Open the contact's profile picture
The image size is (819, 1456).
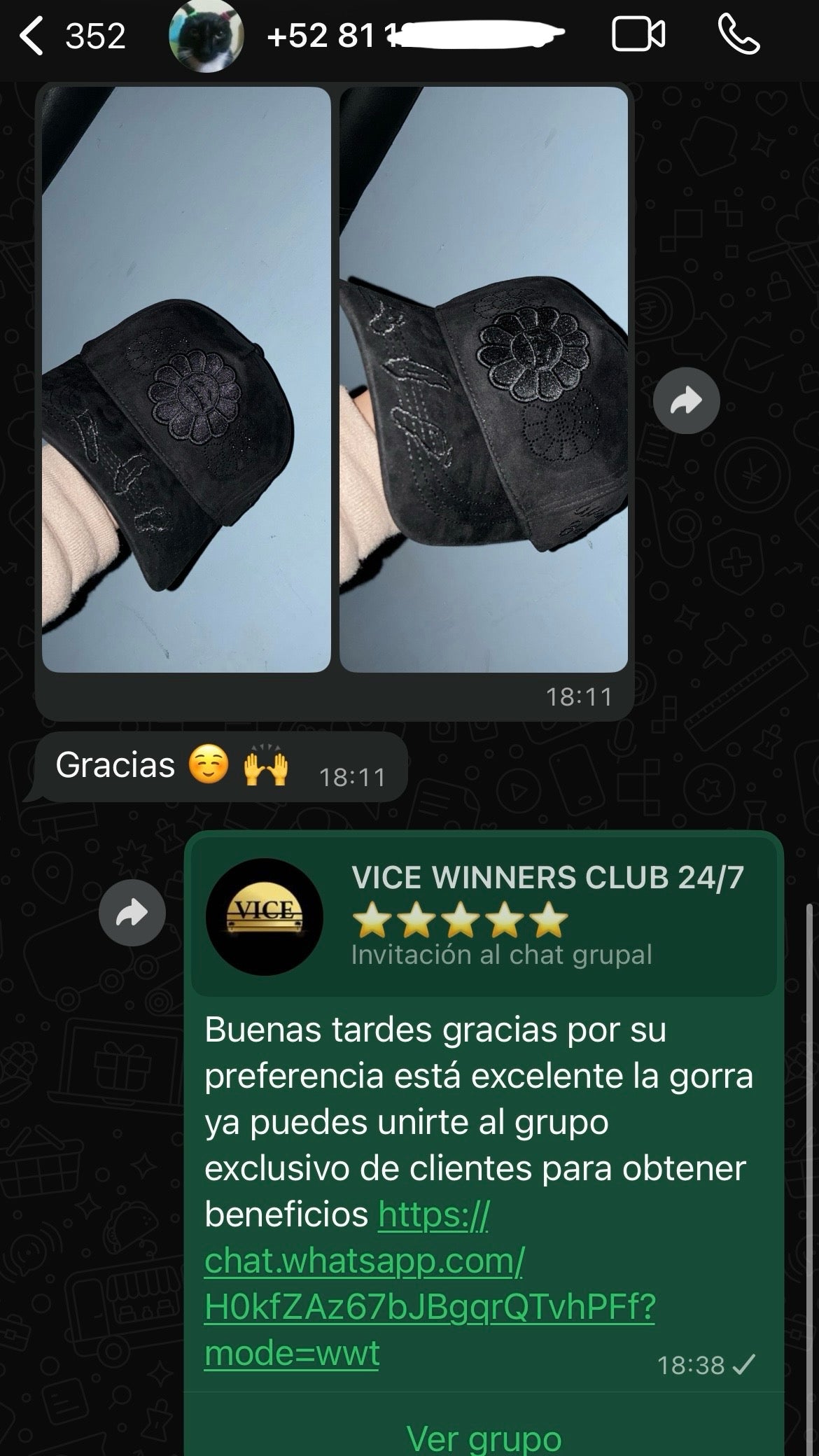tap(207, 36)
